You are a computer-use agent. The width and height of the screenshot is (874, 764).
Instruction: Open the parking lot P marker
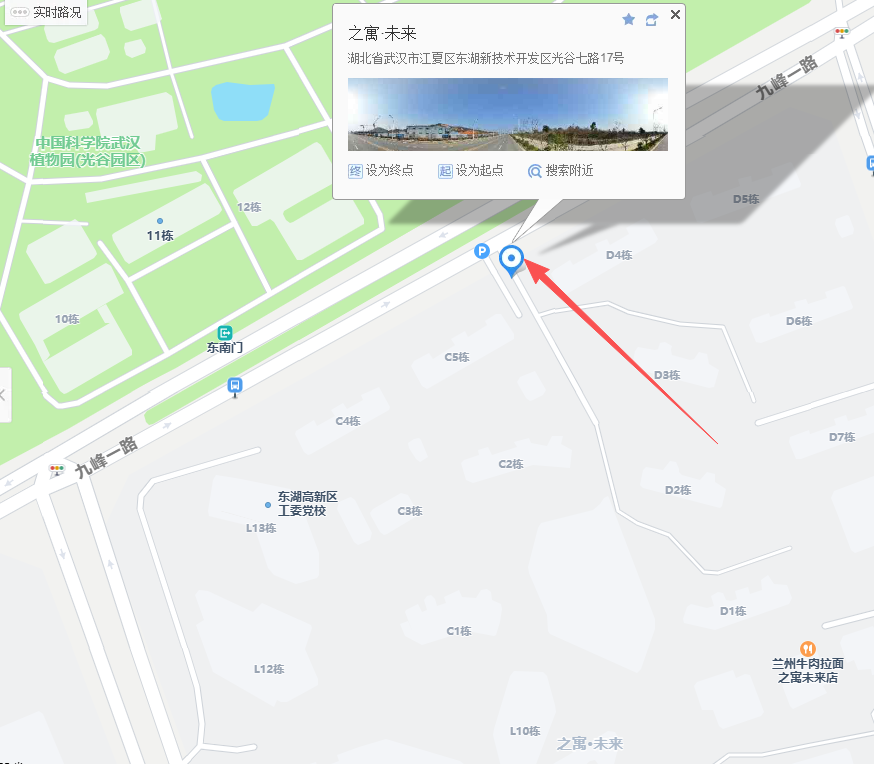coord(481,252)
